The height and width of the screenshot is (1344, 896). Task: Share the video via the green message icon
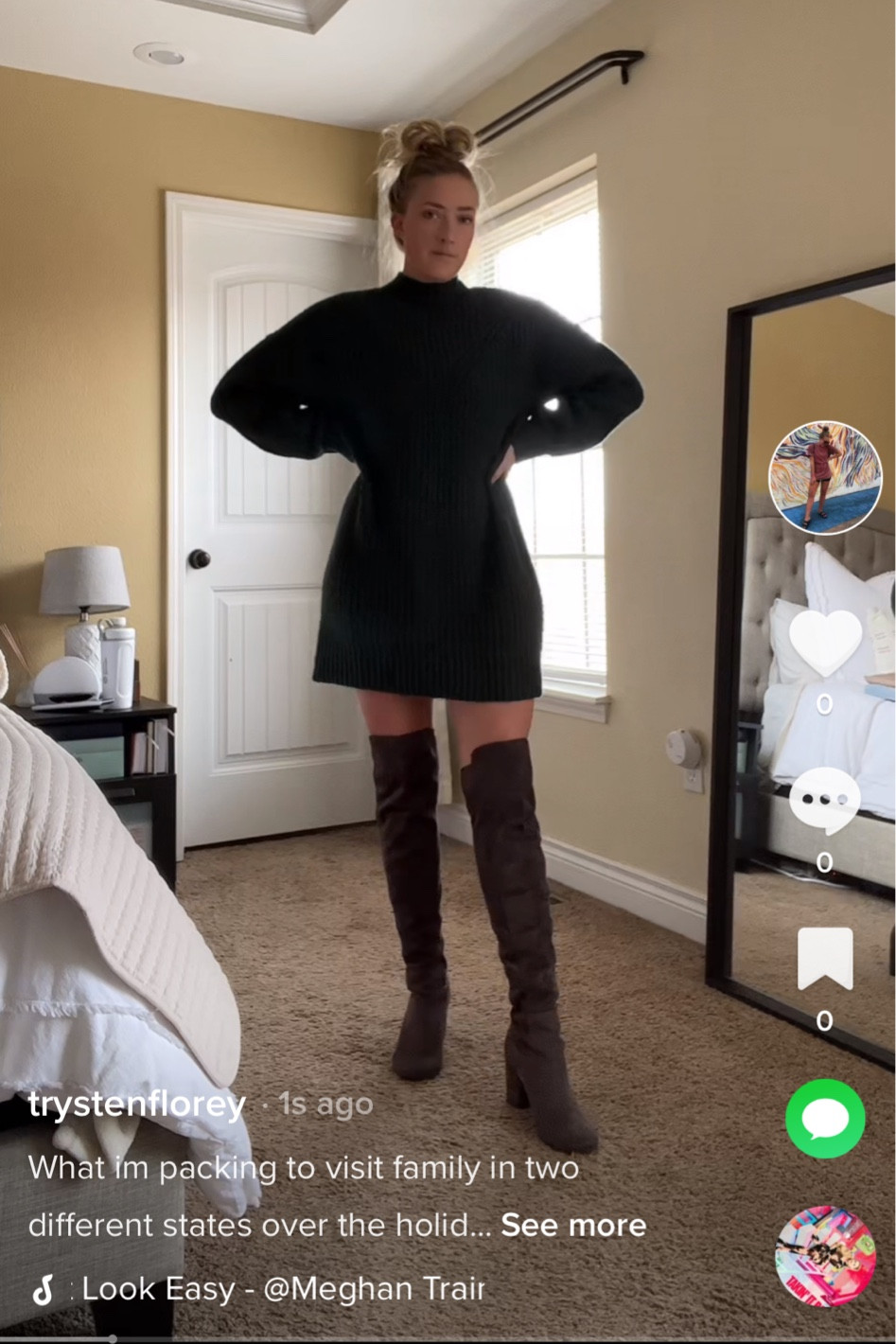[x=824, y=1118]
